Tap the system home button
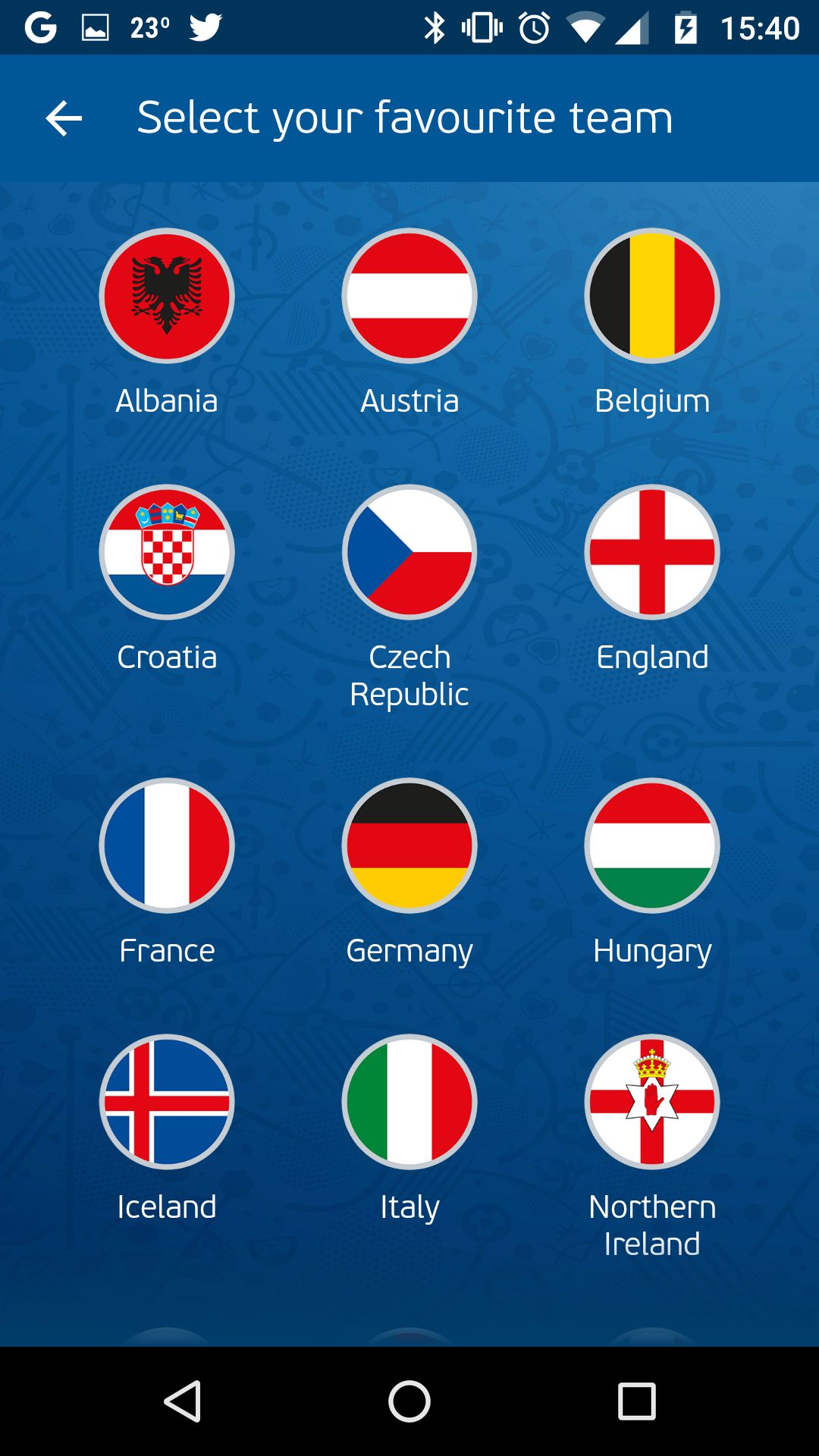Screen dimensions: 819x1456 pos(409,1401)
